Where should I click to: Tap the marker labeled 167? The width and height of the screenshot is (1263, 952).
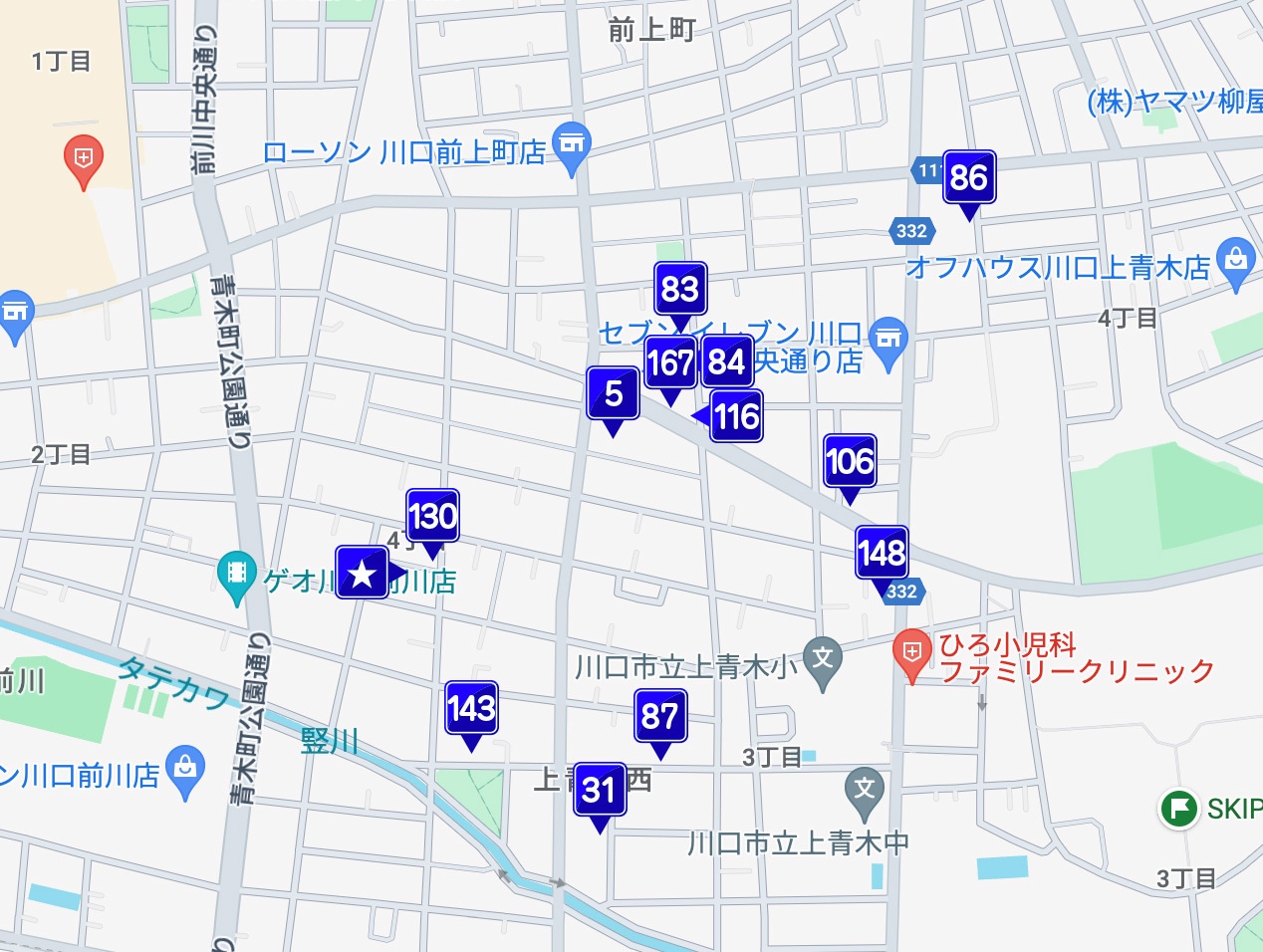pyautogui.click(x=669, y=362)
